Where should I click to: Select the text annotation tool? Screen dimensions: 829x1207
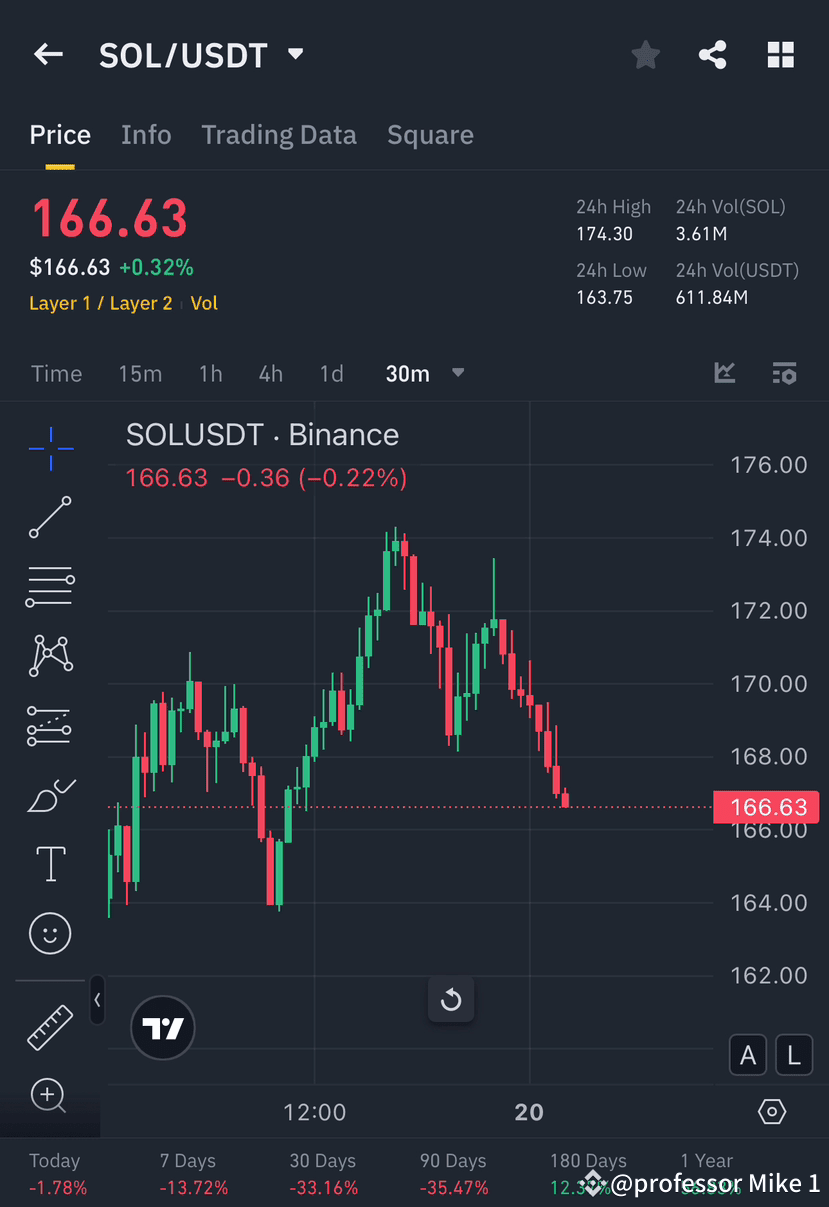(x=49, y=863)
